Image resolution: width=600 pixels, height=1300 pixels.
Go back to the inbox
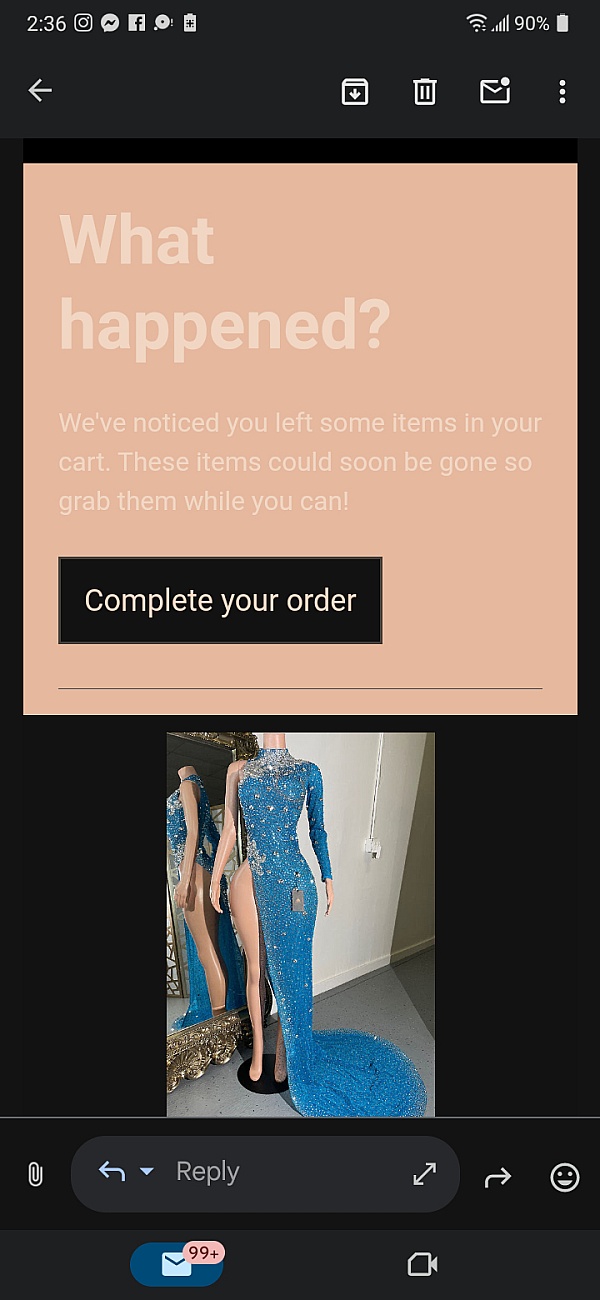(x=40, y=91)
